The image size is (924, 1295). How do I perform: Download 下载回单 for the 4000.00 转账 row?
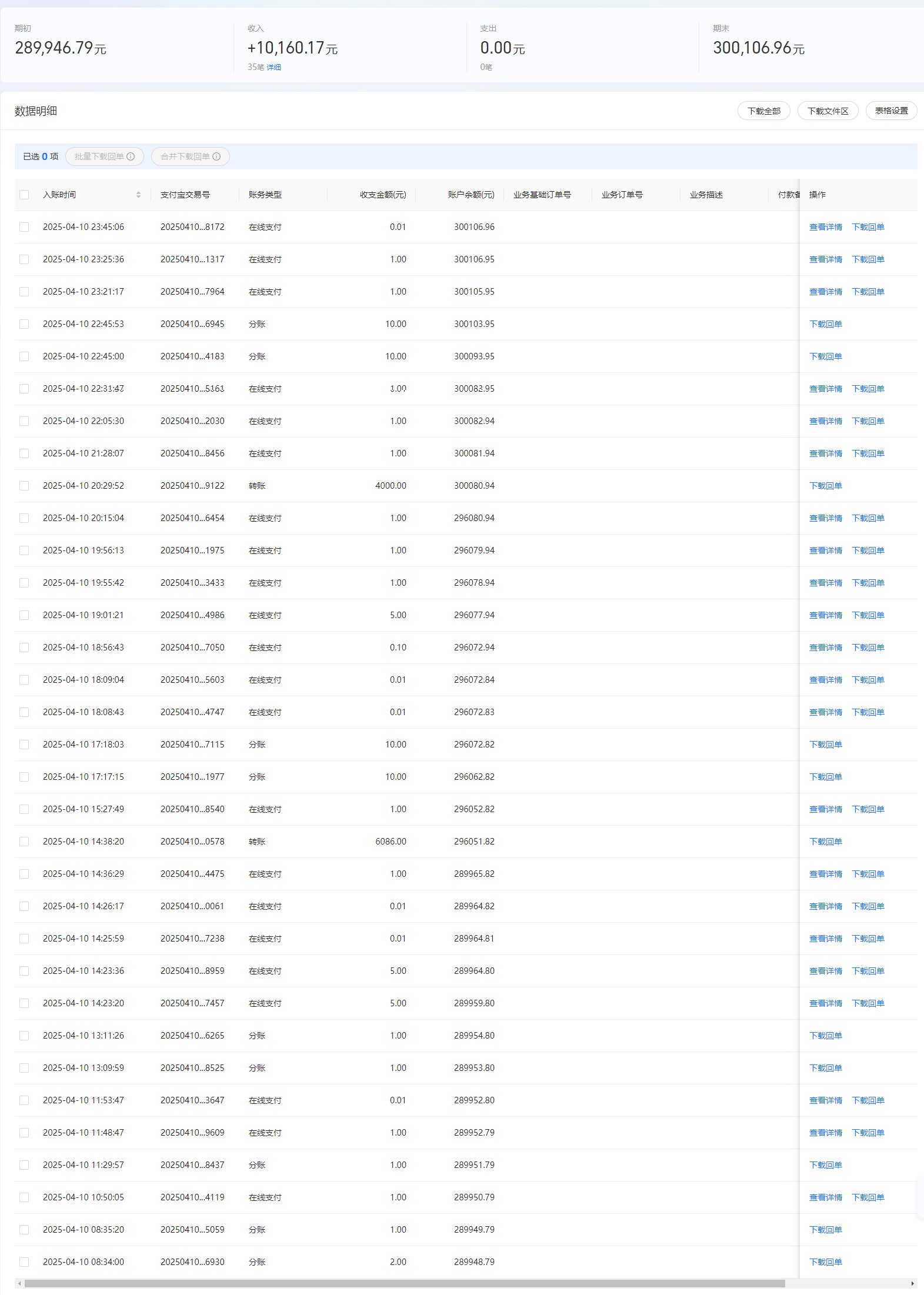pos(825,486)
